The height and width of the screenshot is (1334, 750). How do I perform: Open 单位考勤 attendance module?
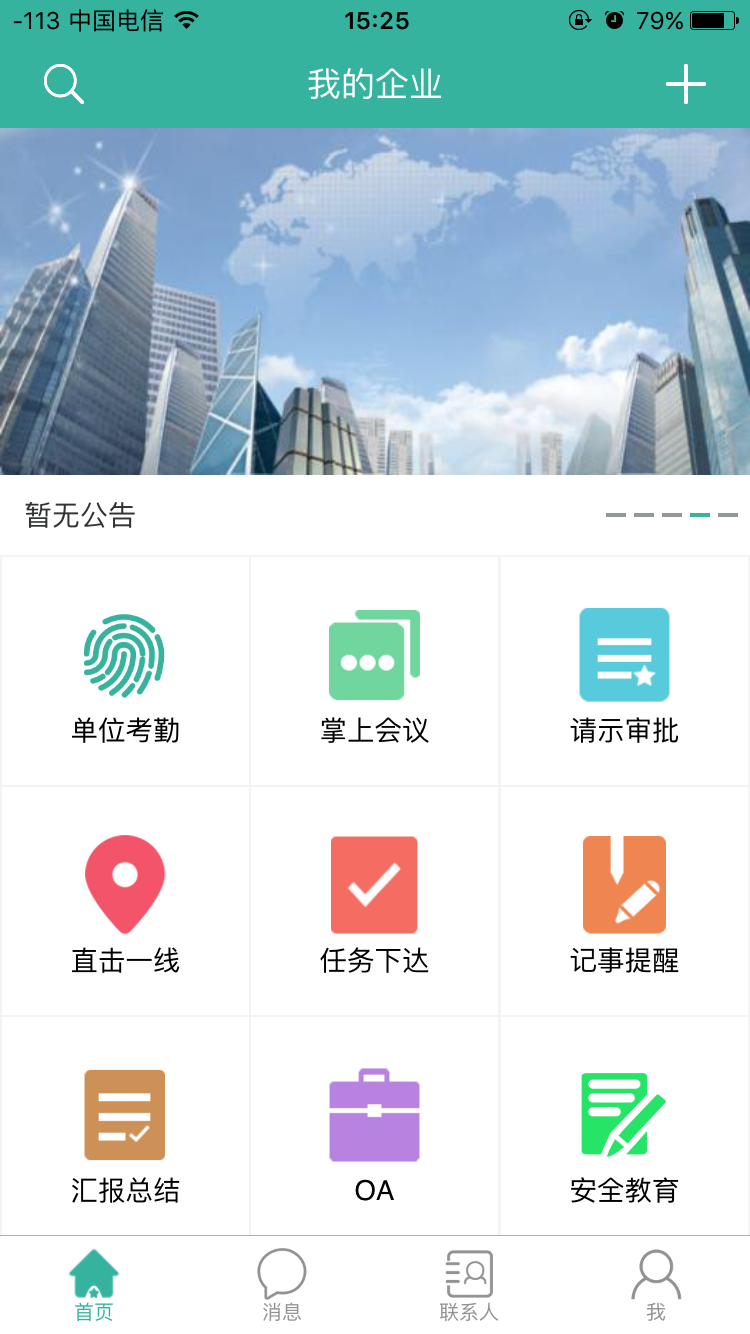pyautogui.click(x=125, y=672)
